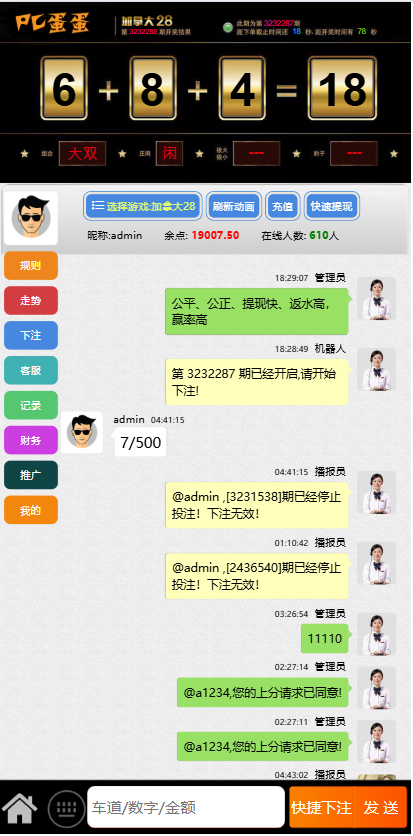Open the 记录 records side button
Screen dimensions: 413x836
31,405
